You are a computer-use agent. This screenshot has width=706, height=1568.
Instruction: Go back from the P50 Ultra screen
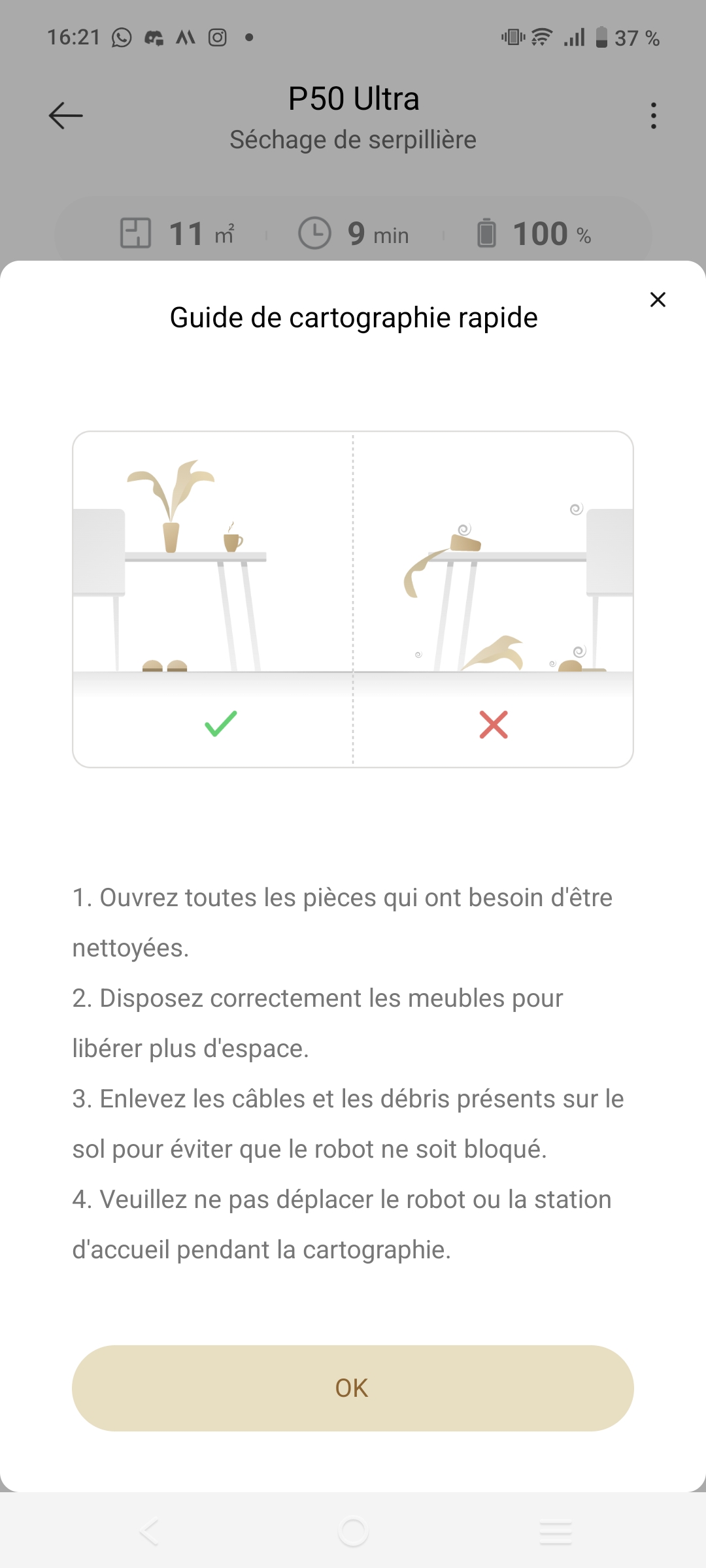[x=66, y=116]
